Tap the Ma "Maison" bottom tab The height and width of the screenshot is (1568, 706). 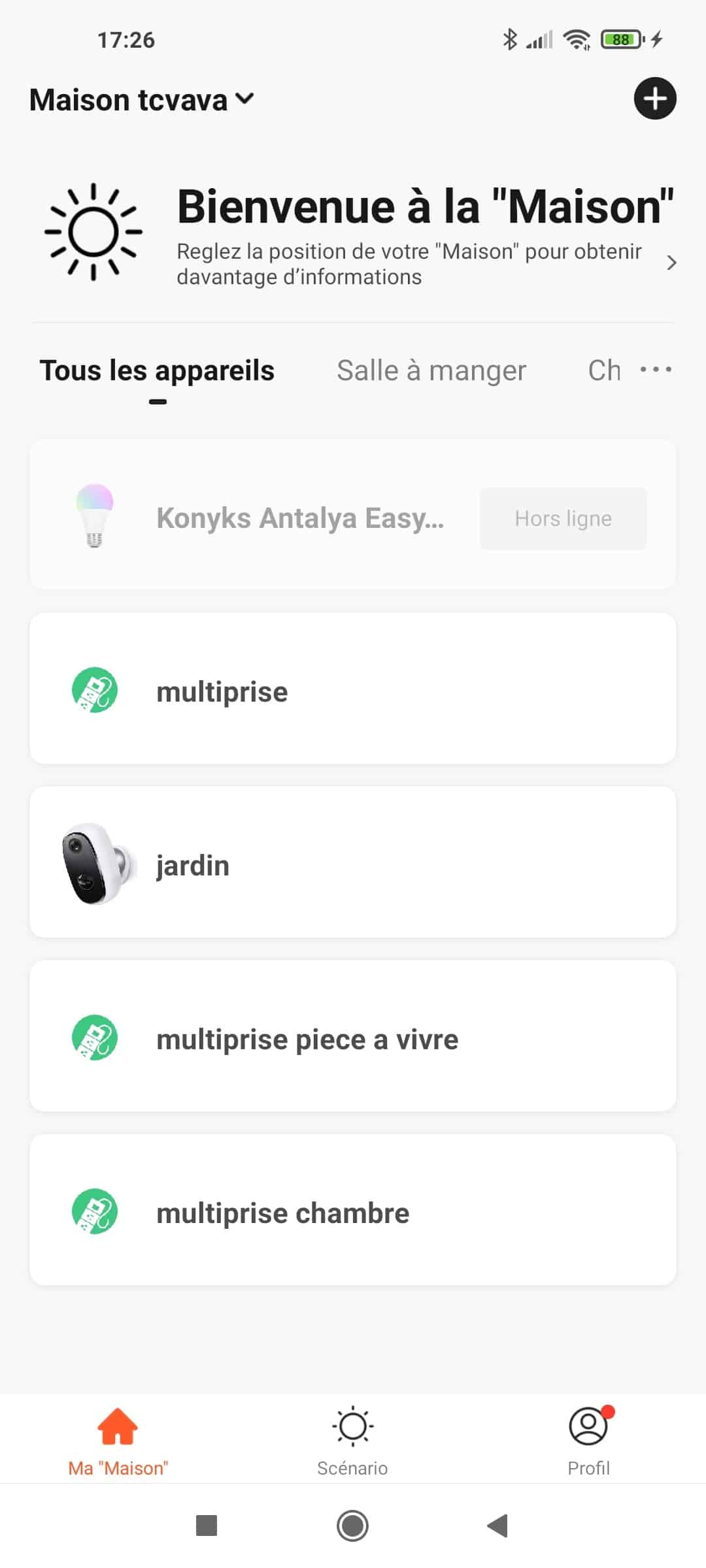(x=118, y=1441)
